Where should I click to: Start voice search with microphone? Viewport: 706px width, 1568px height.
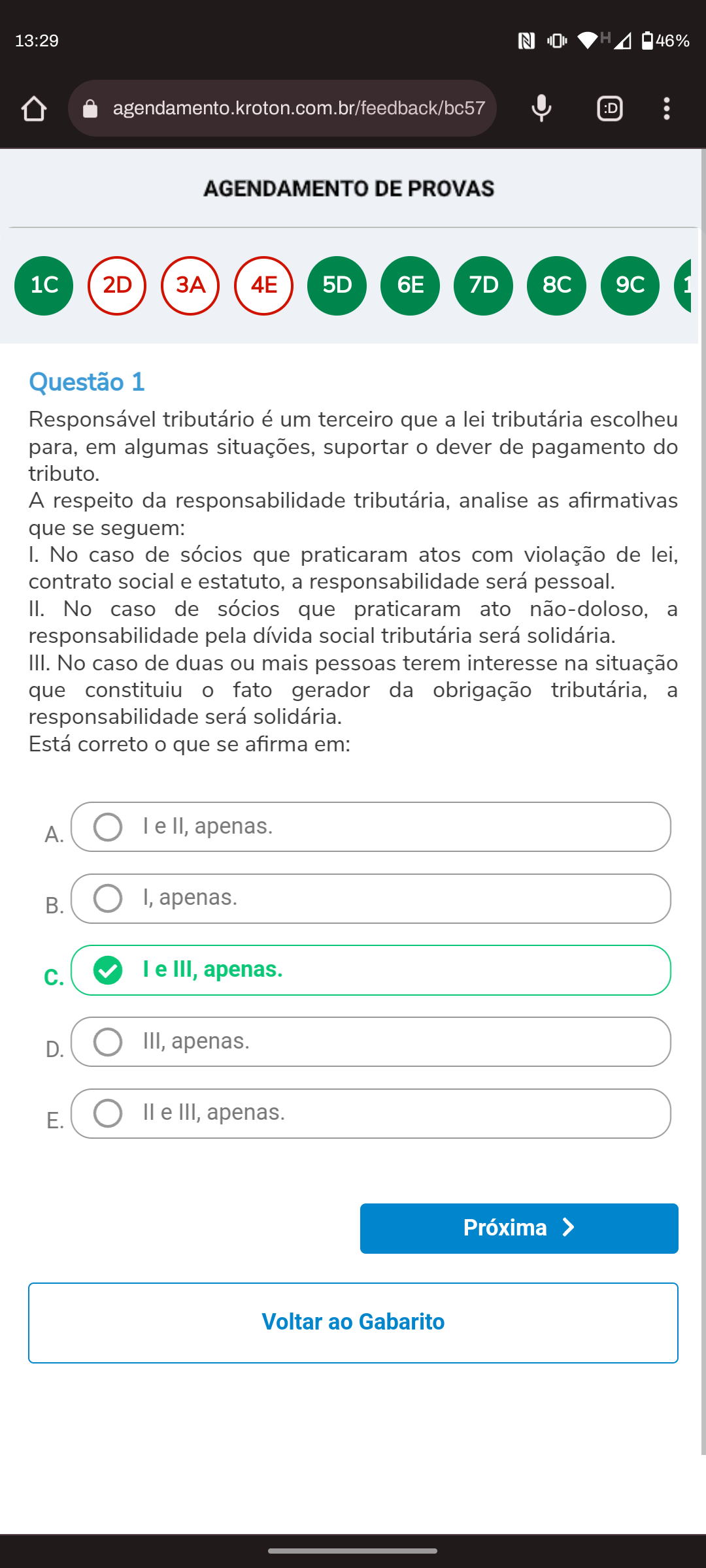(541, 108)
